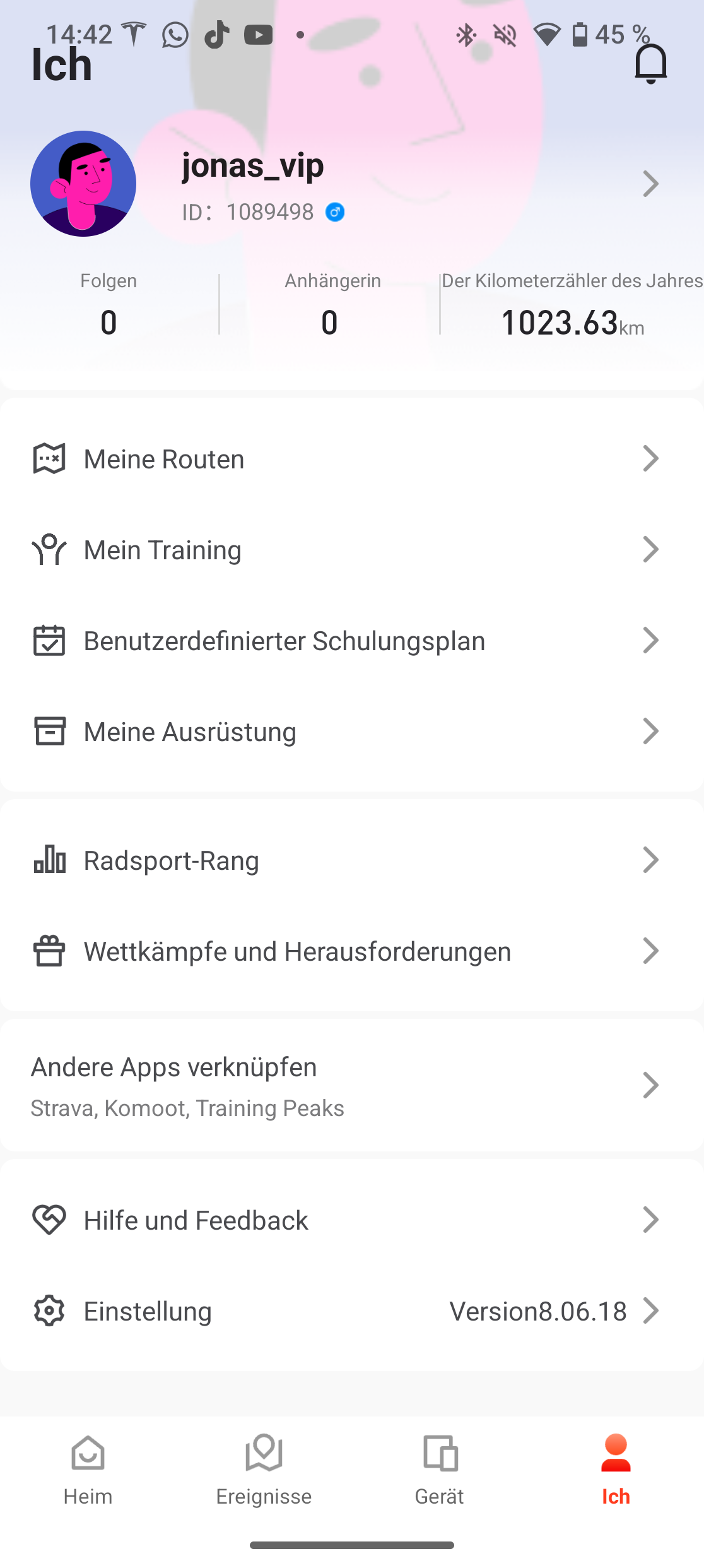Open Meine Routen
Screen dimensions: 704x1568
coord(352,459)
